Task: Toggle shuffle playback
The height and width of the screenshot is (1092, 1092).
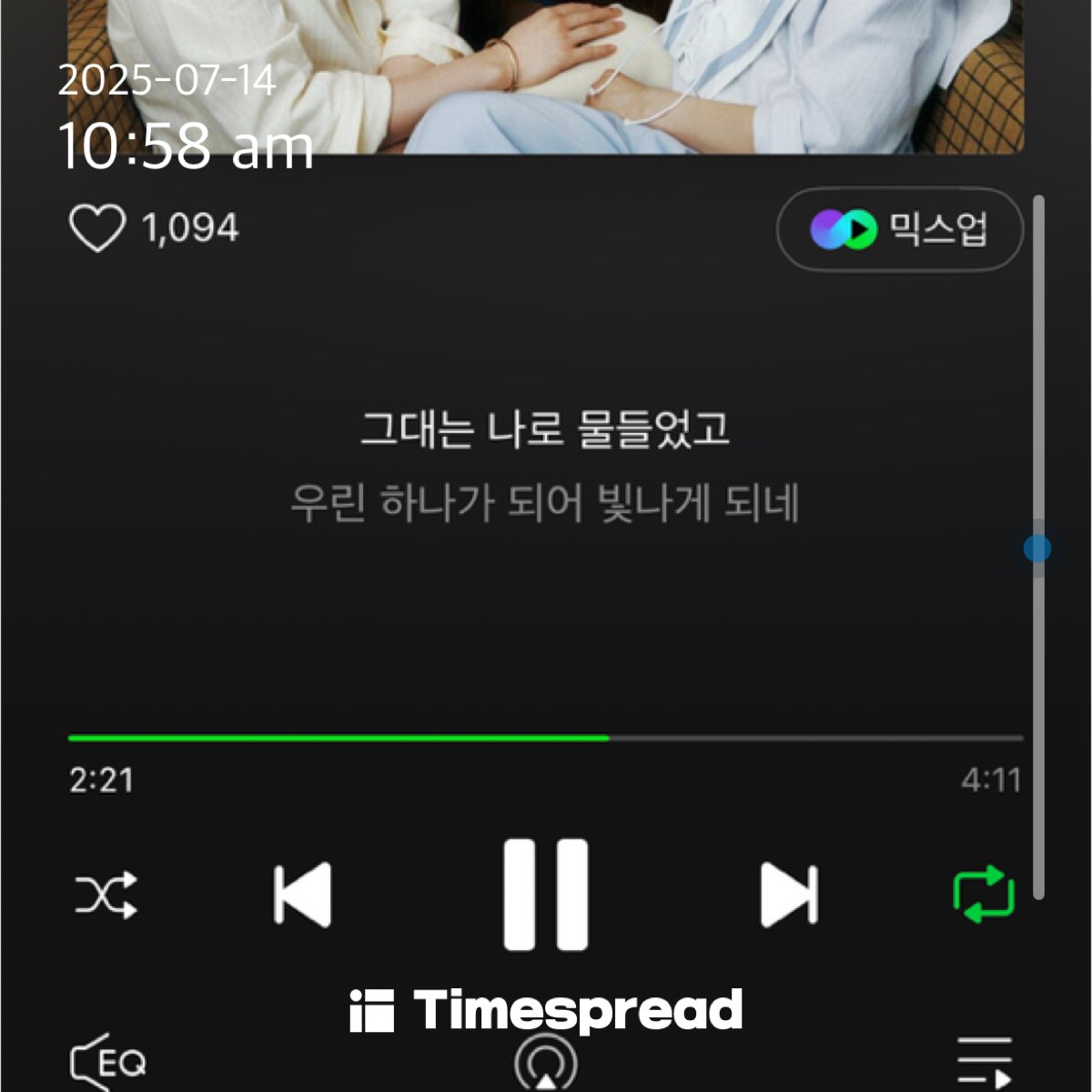Action: point(106,895)
